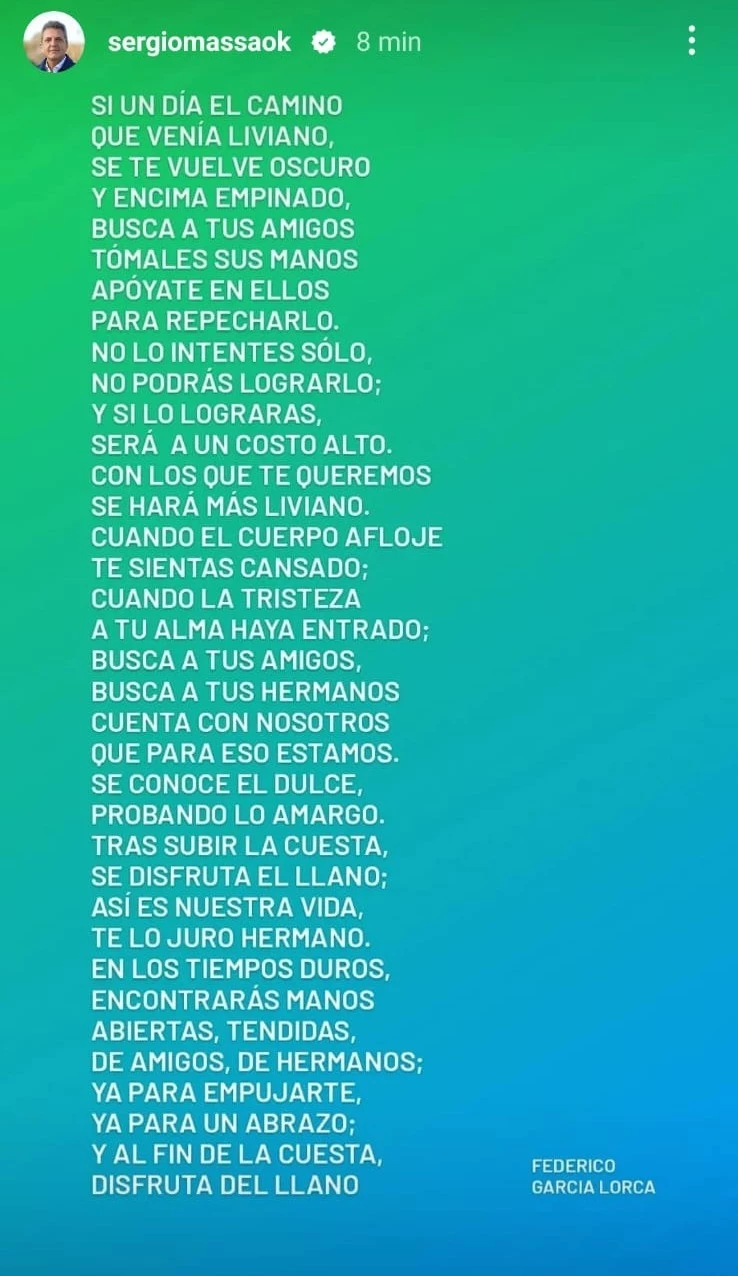Open sergiomassaok's profile picture

point(53,42)
